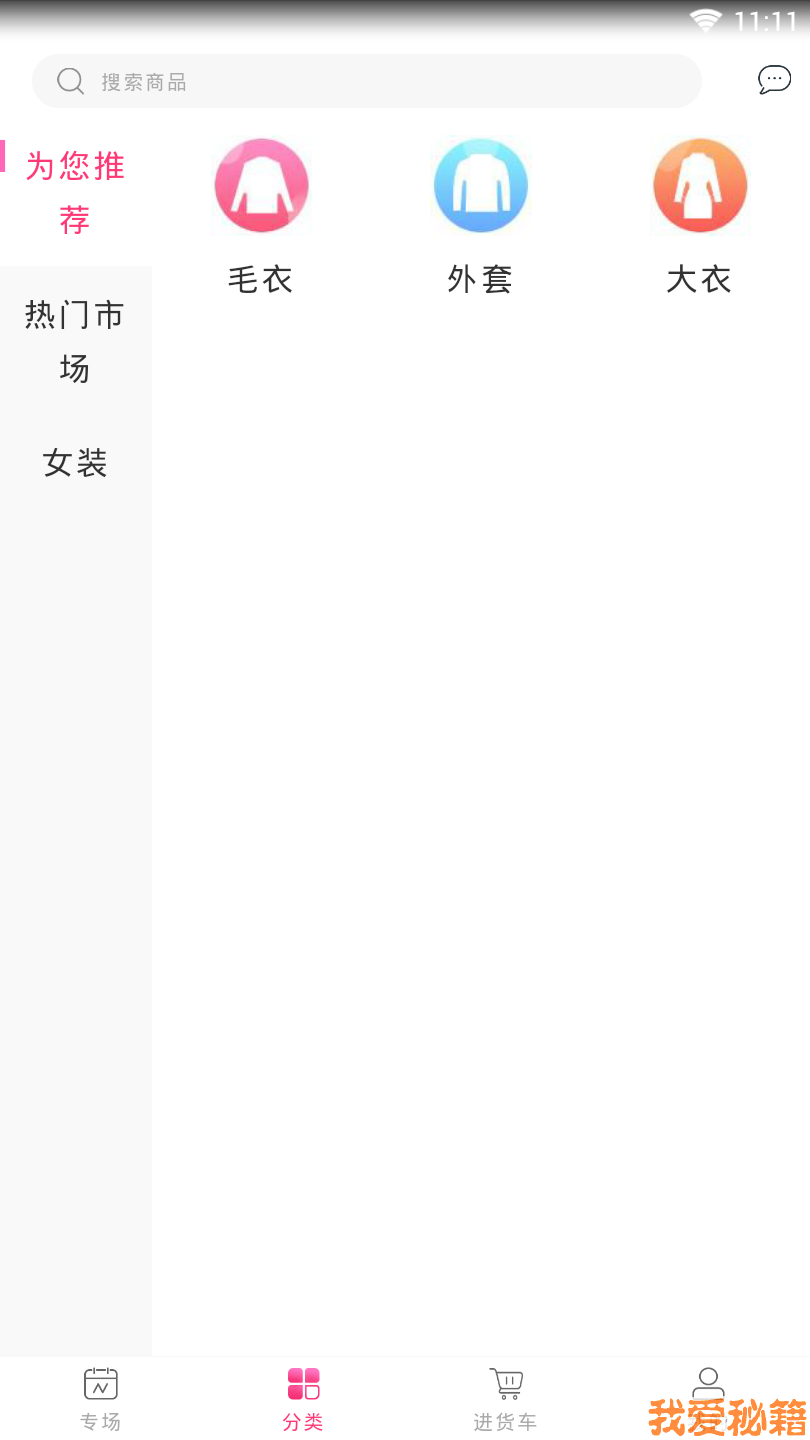
Task: Open the messages chat bubble icon
Action: (774, 80)
